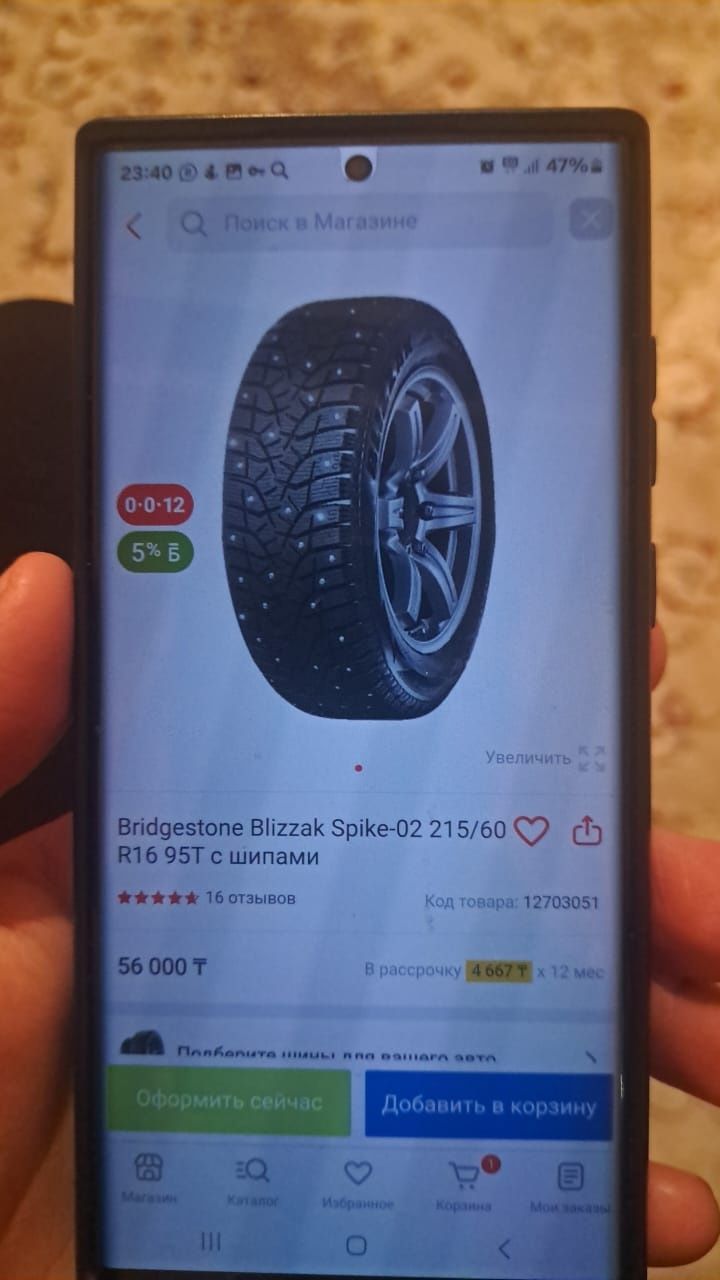
Task: Enlarge the tire image via 'Увеличить'
Action: click(x=545, y=758)
